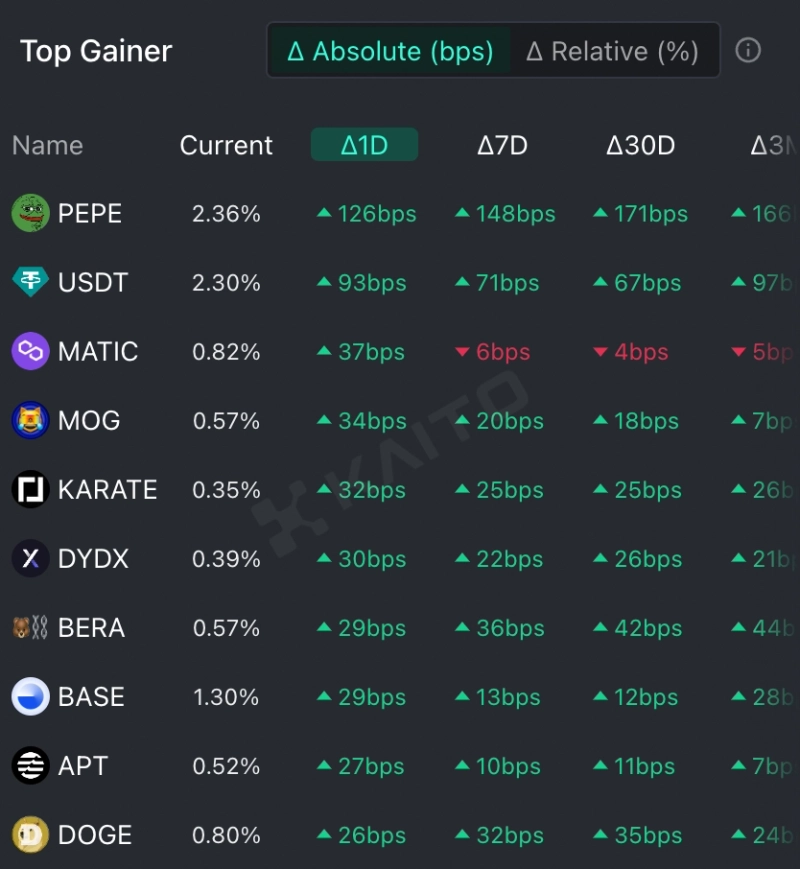Open the info icon beside Relative (%)
This screenshot has height=869, width=800.
pos(748,51)
